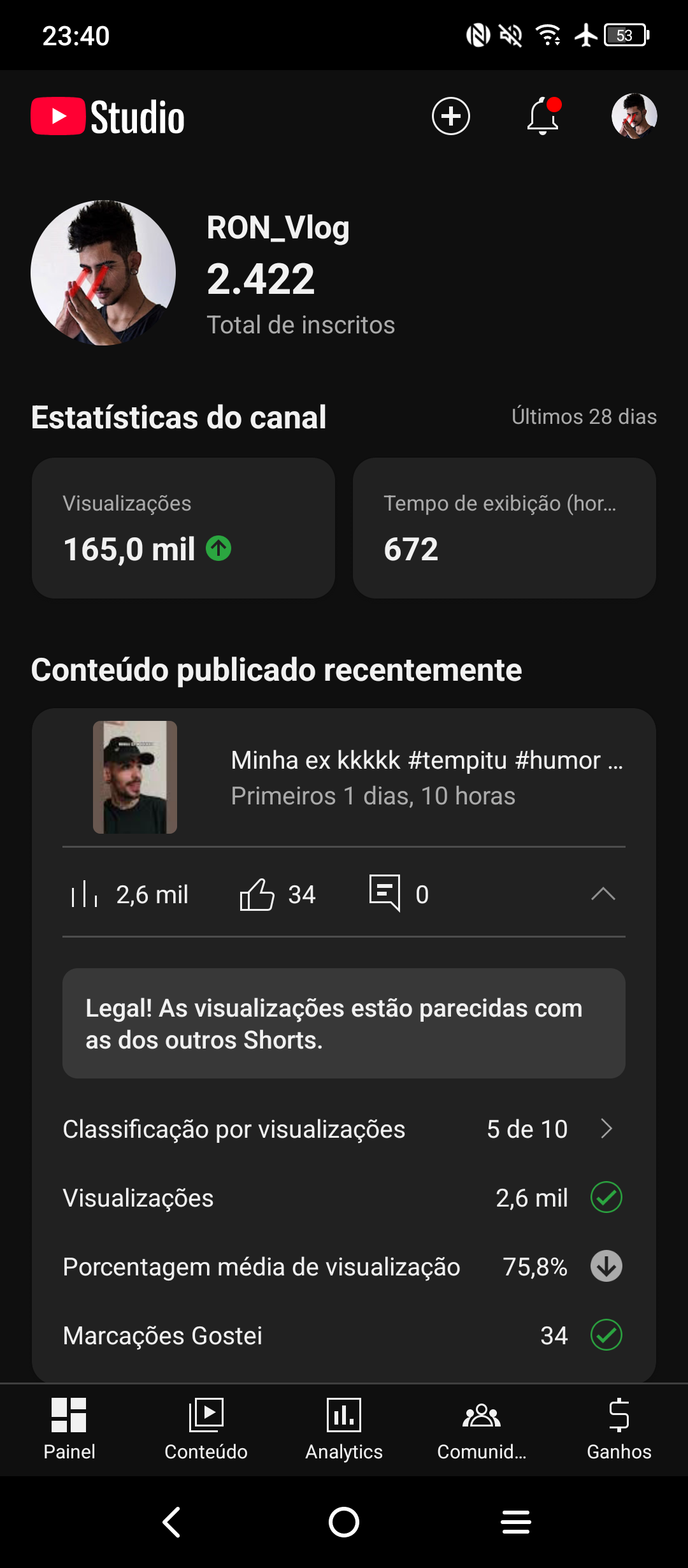The height and width of the screenshot is (1568, 688).
Task: Switch to the Ganhos tab
Action: coord(619,1429)
